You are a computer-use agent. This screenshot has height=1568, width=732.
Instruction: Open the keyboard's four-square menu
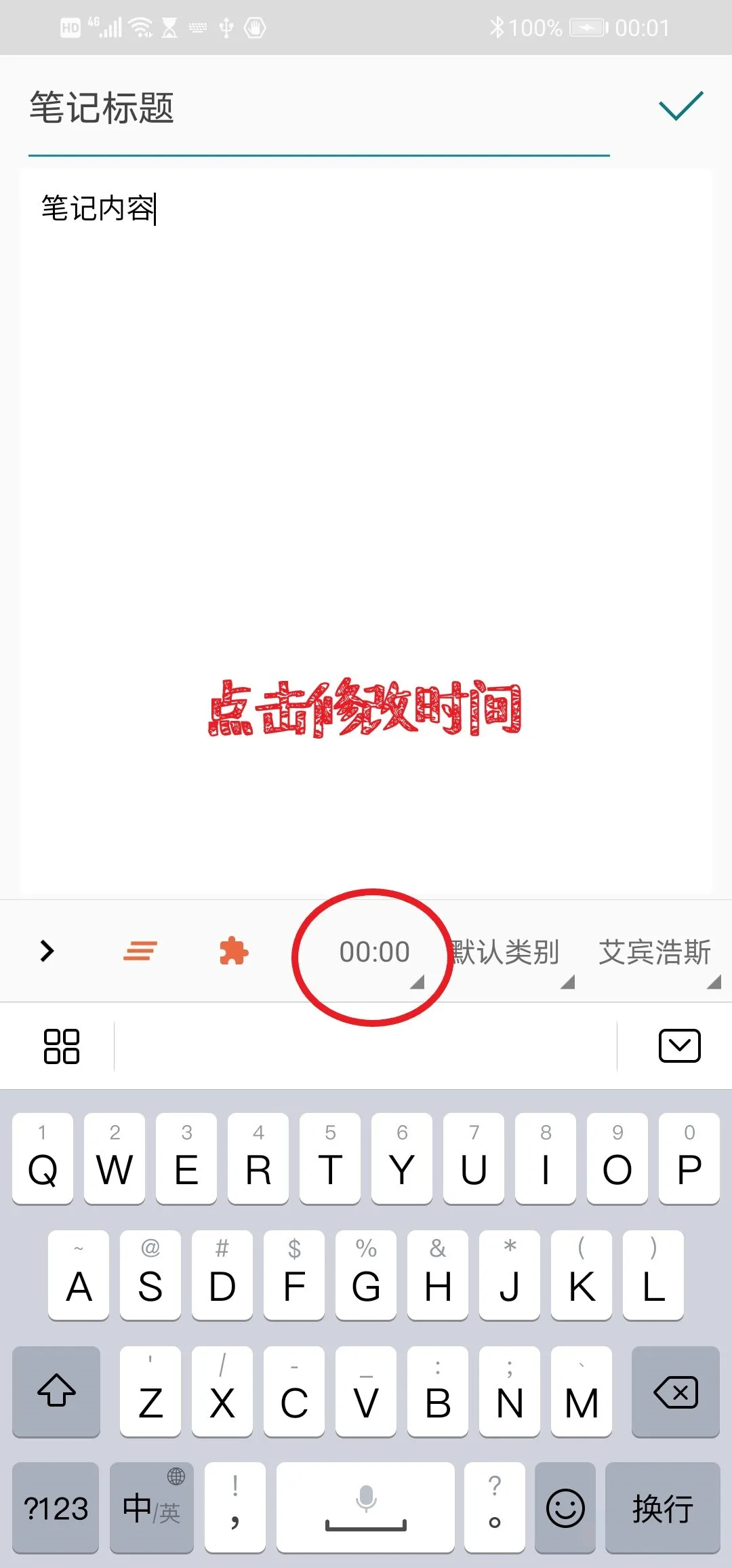62,1046
